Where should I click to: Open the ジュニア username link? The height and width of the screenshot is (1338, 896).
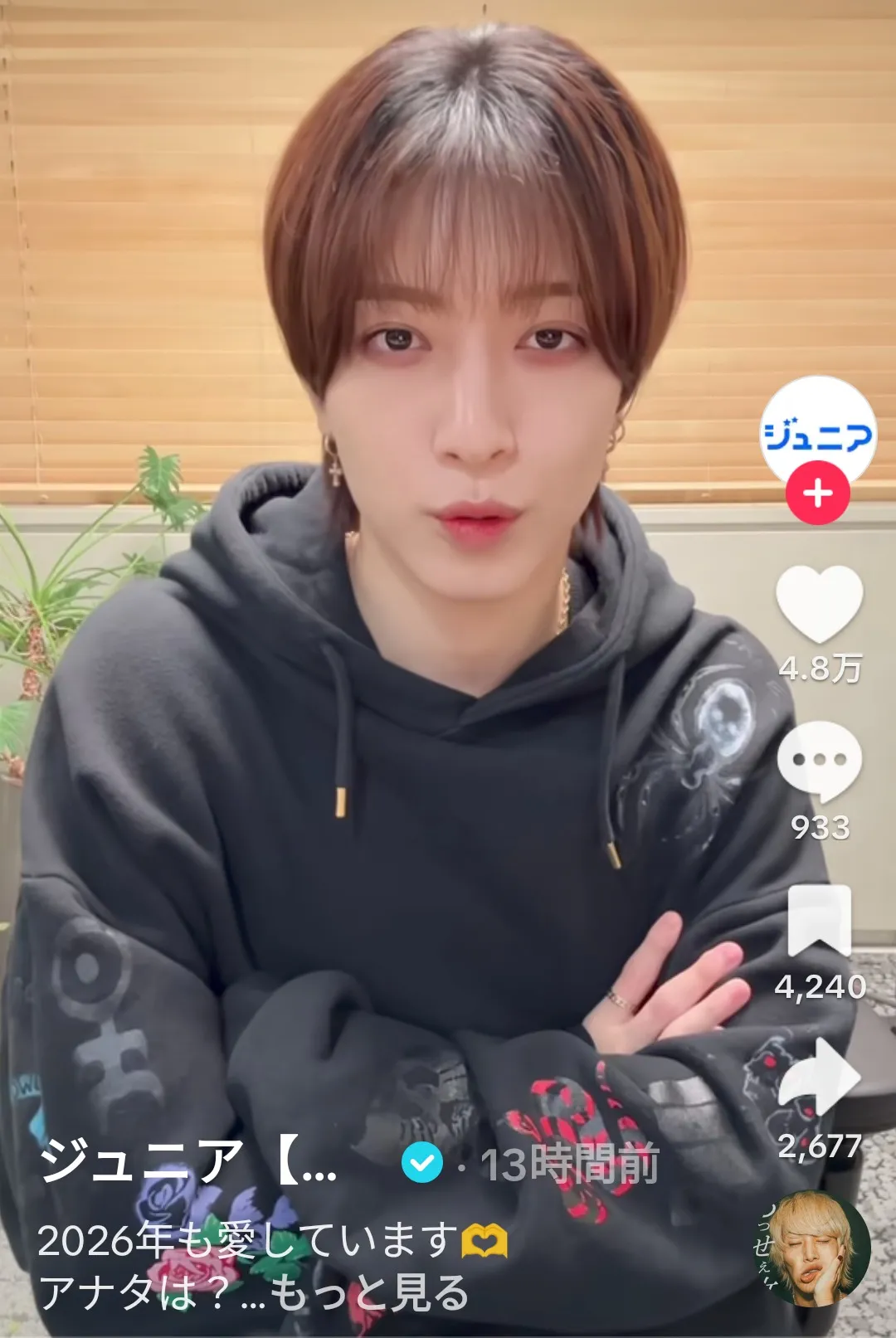click(x=188, y=1161)
